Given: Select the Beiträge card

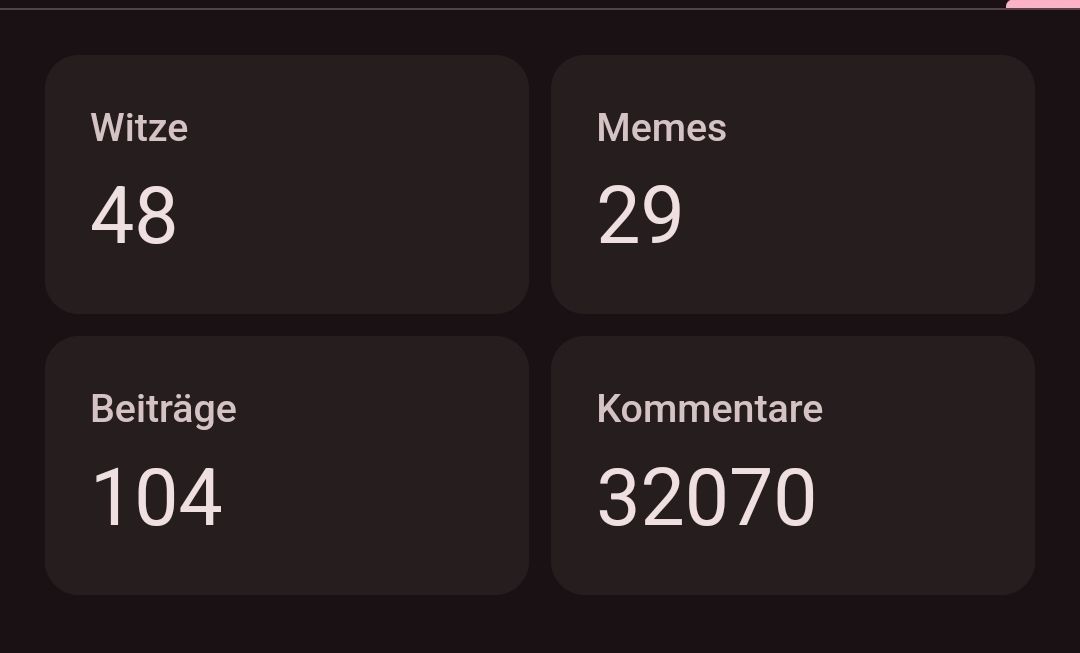Looking at the screenshot, I should [286, 466].
